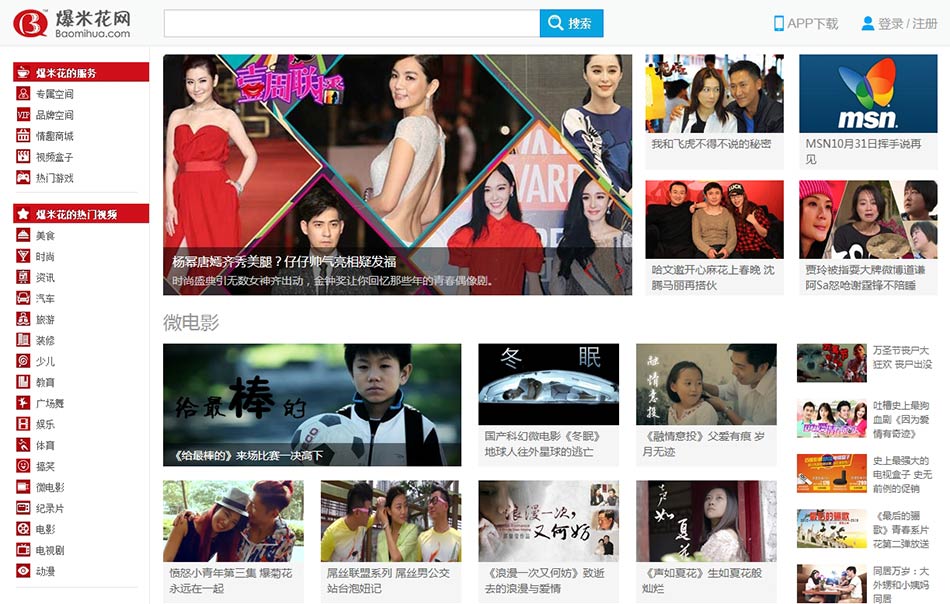This screenshot has height=604, width=950.
Task: Open 万圣节丧尸大狂欢 side video
Action: click(x=831, y=363)
